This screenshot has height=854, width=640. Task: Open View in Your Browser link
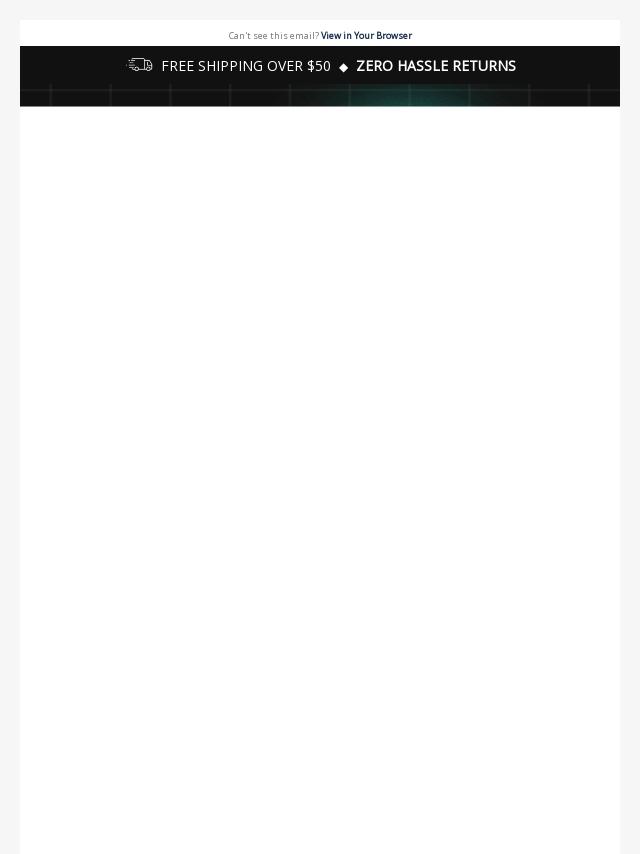point(366,35)
